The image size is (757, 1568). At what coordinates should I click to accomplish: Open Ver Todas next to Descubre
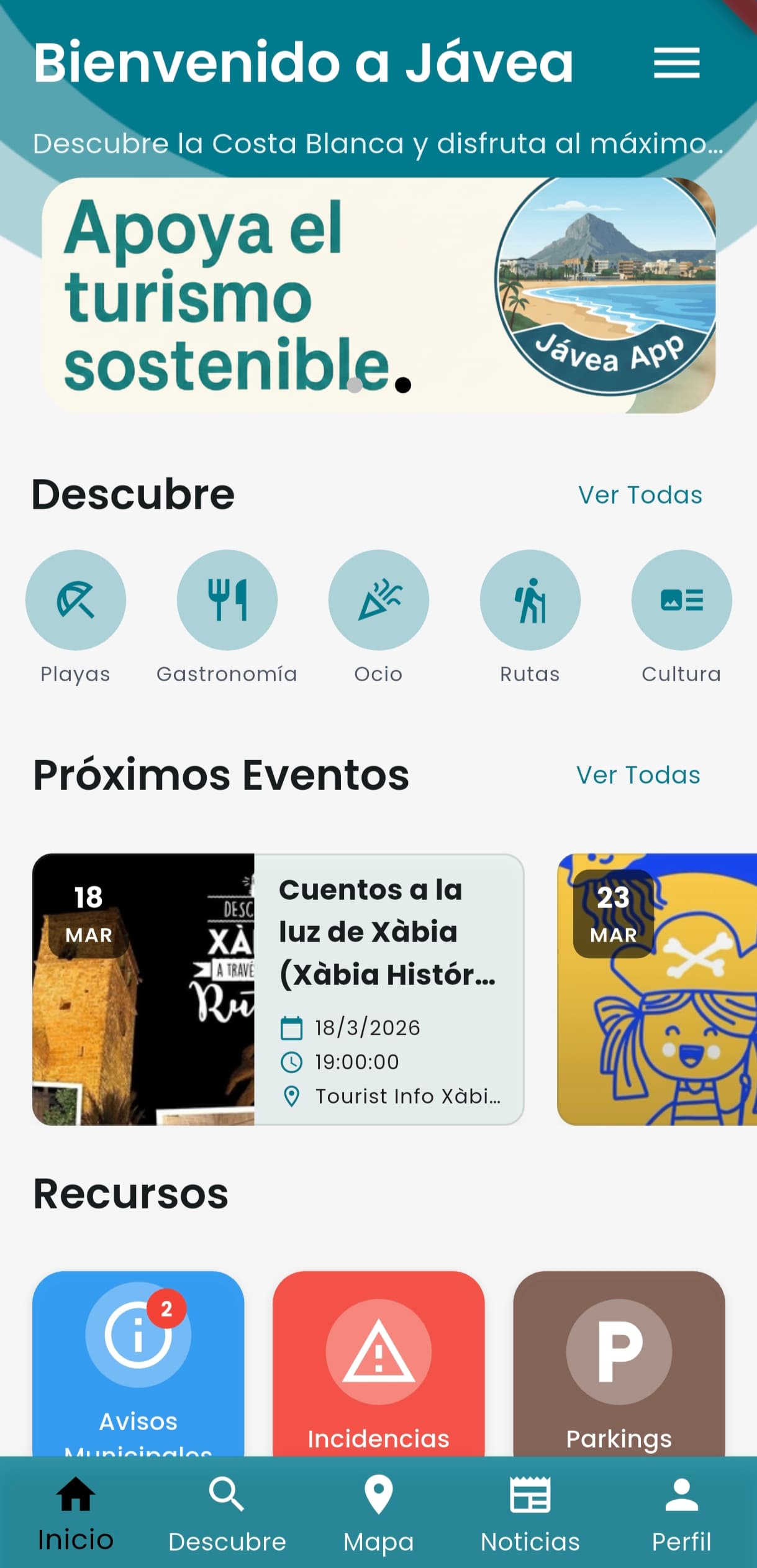click(641, 494)
